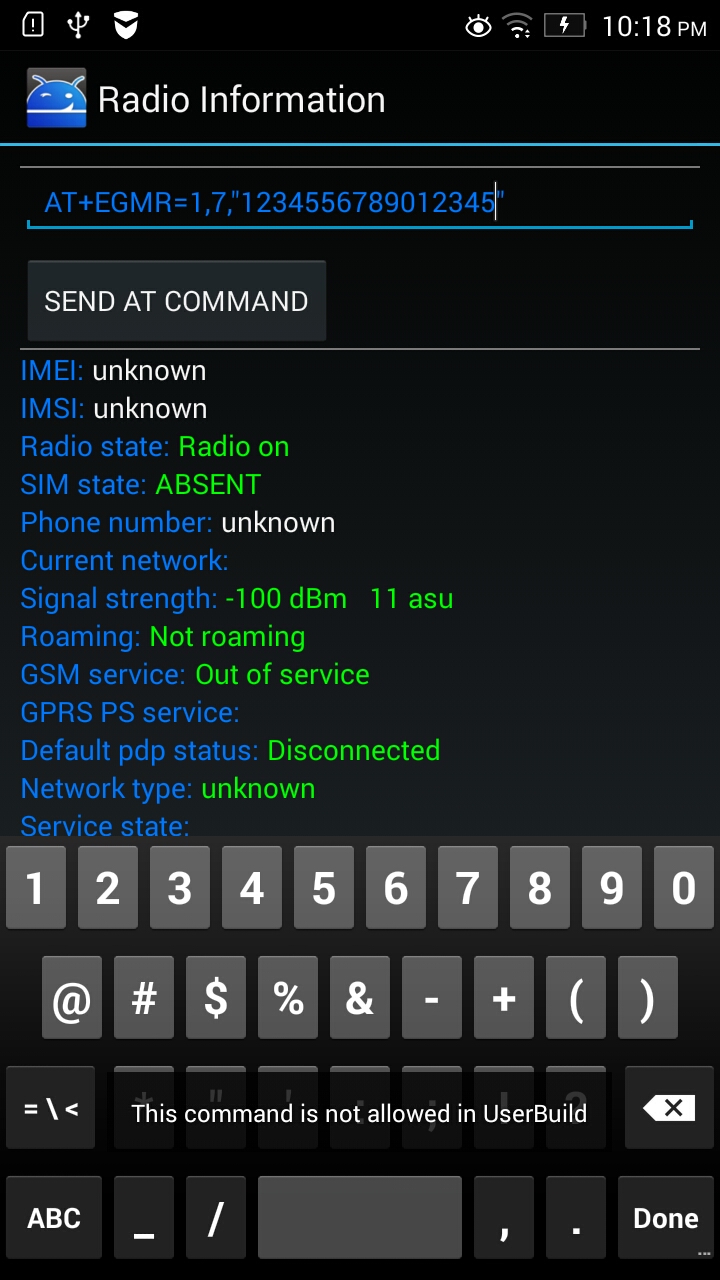Viewport: 720px width, 1280px height.
Task: Open more symbols with =\< key
Action: (x=50, y=1108)
